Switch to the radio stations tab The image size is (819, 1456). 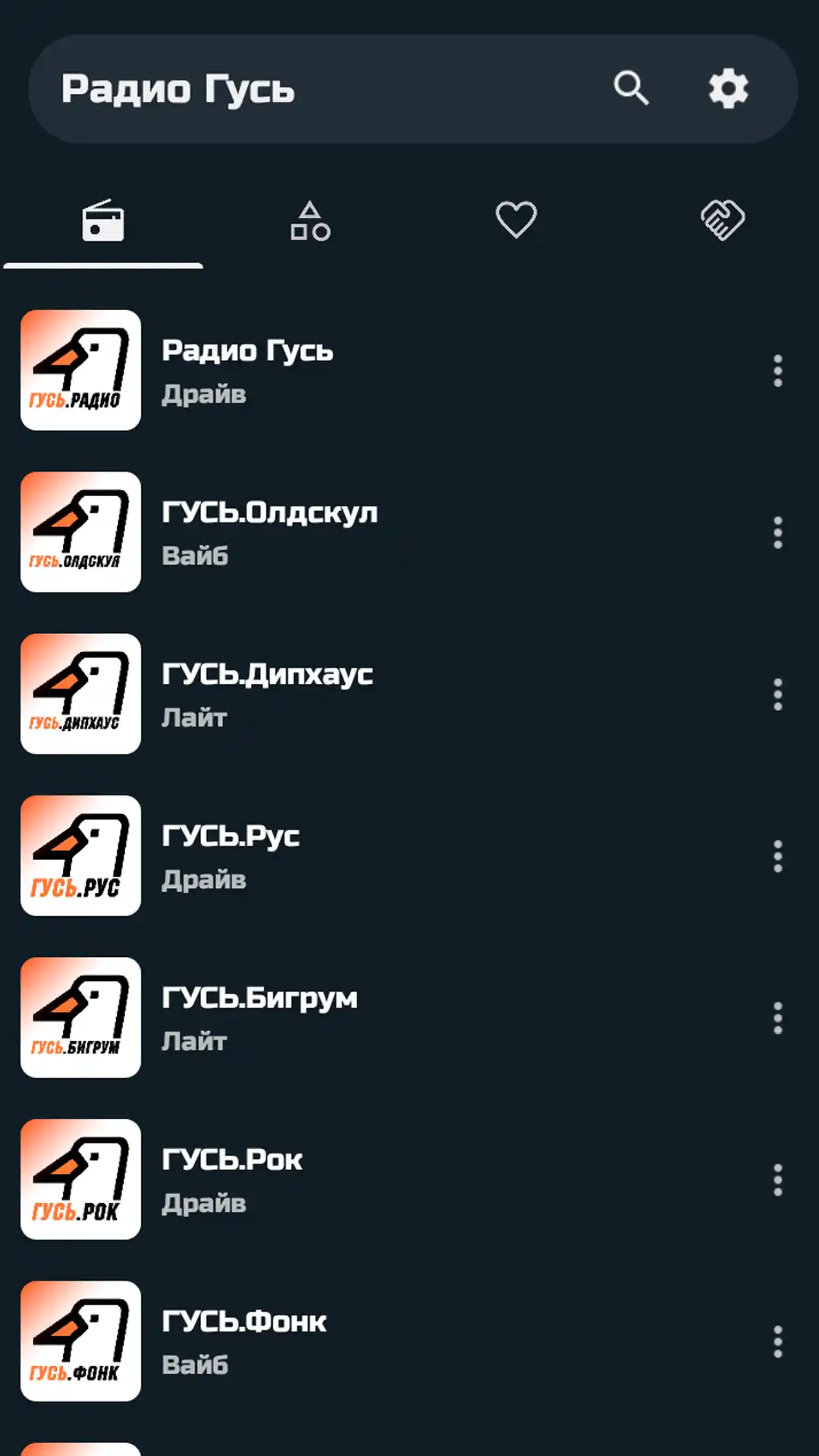[x=103, y=221]
